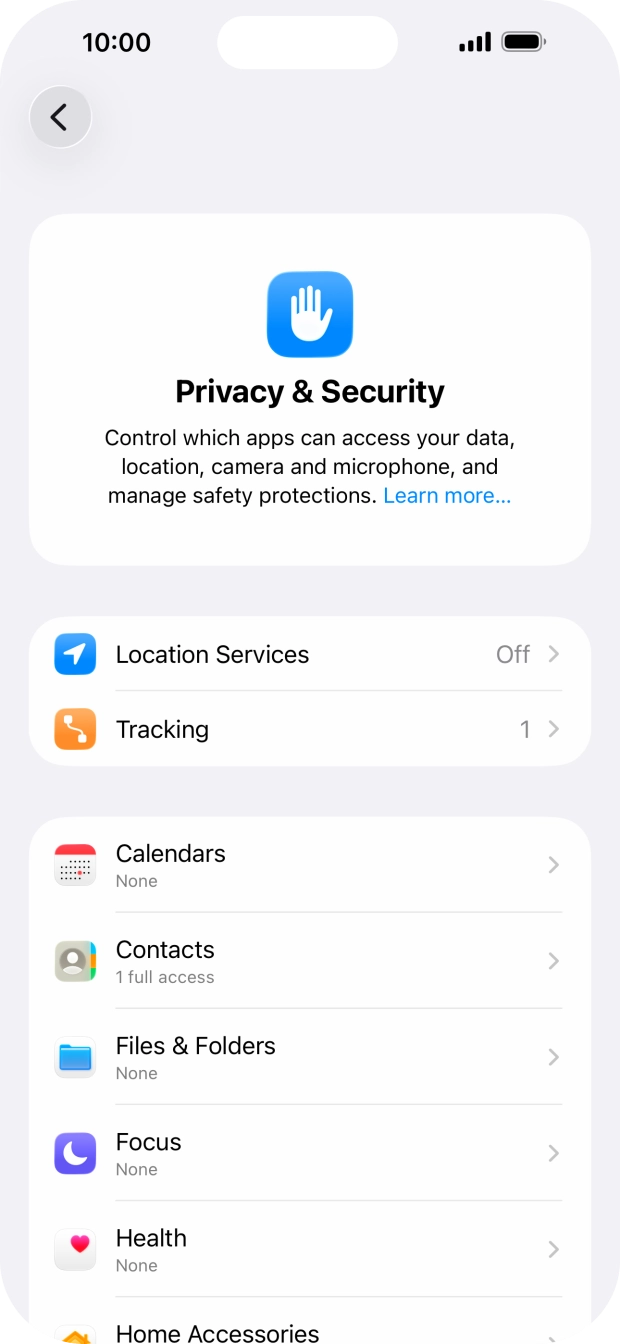
Task: Go back to previous settings page
Action: 60,117
